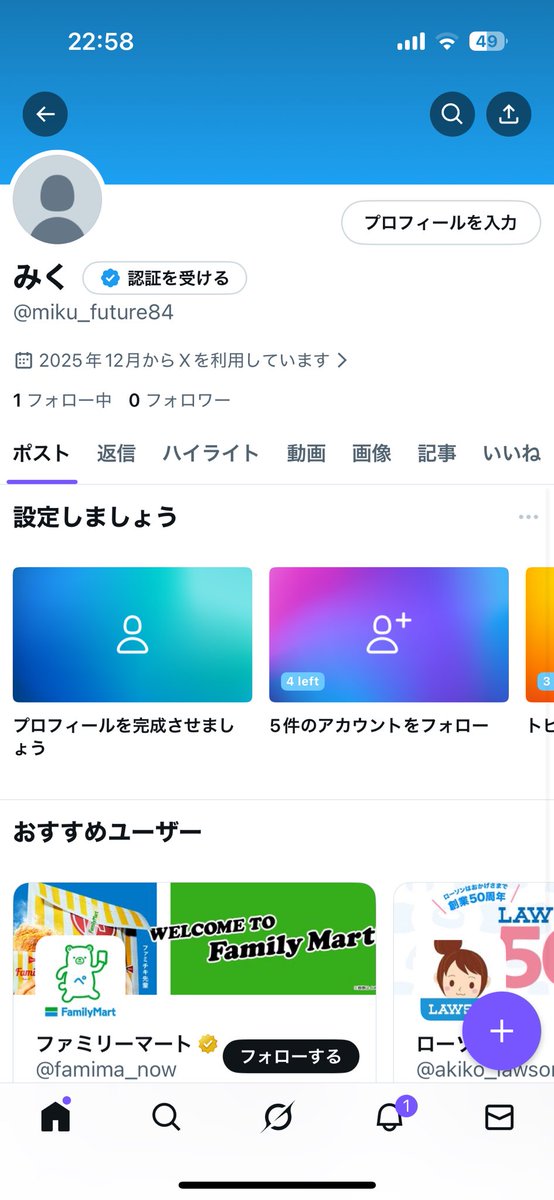View the 0 フォロワー list

coord(179,400)
